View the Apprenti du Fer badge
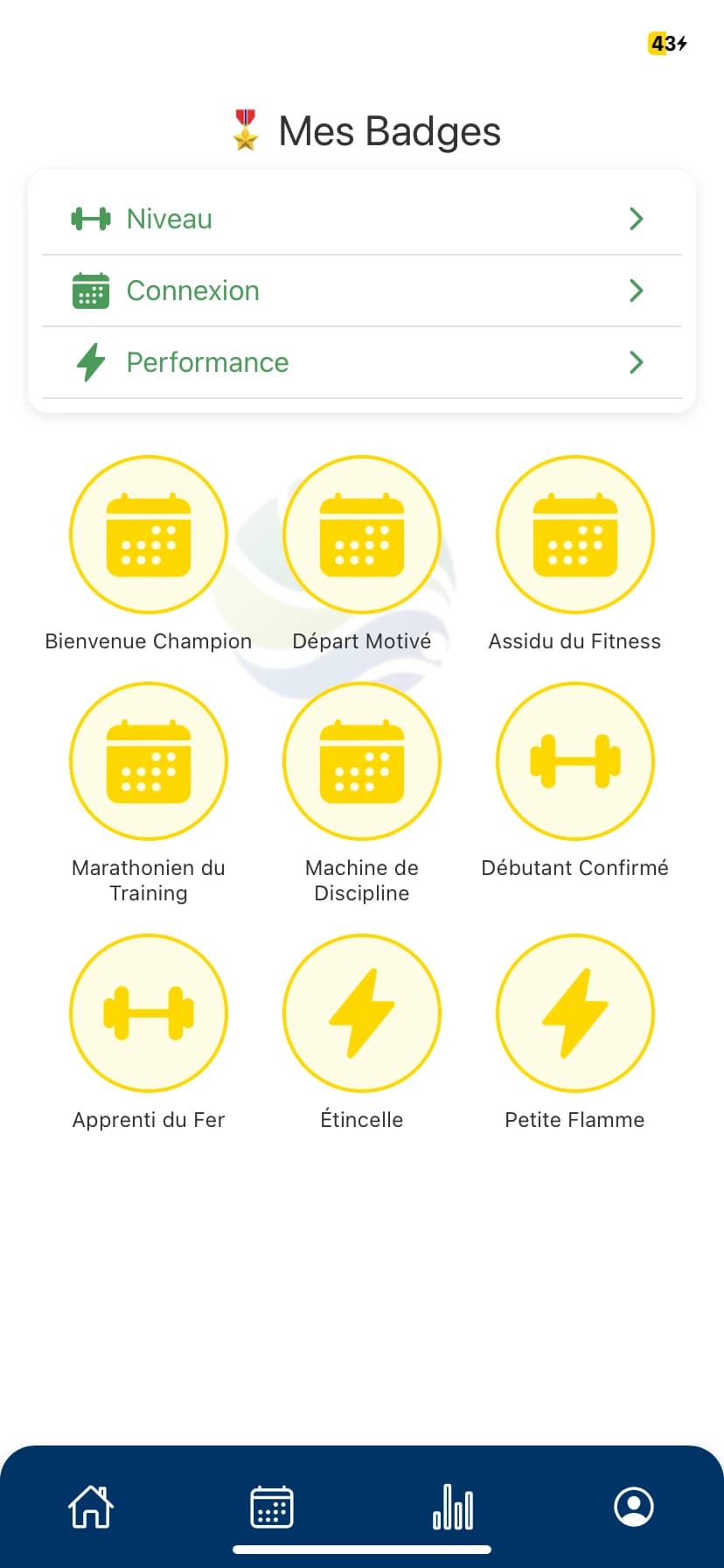This screenshot has height=1568, width=724. coord(149,1013)
